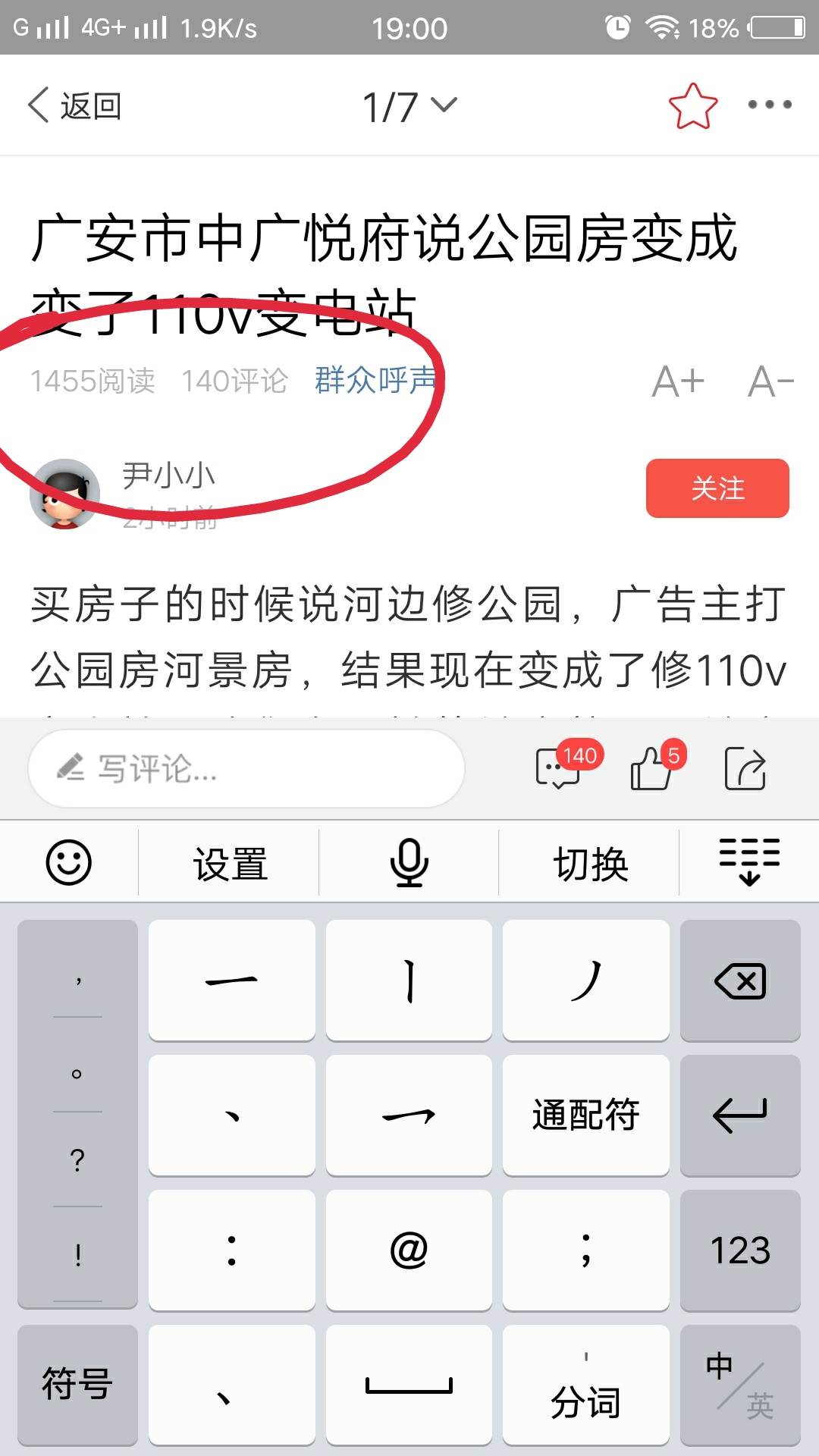
Task: Open the keyboard emoji panel
Action: [69, 863]
